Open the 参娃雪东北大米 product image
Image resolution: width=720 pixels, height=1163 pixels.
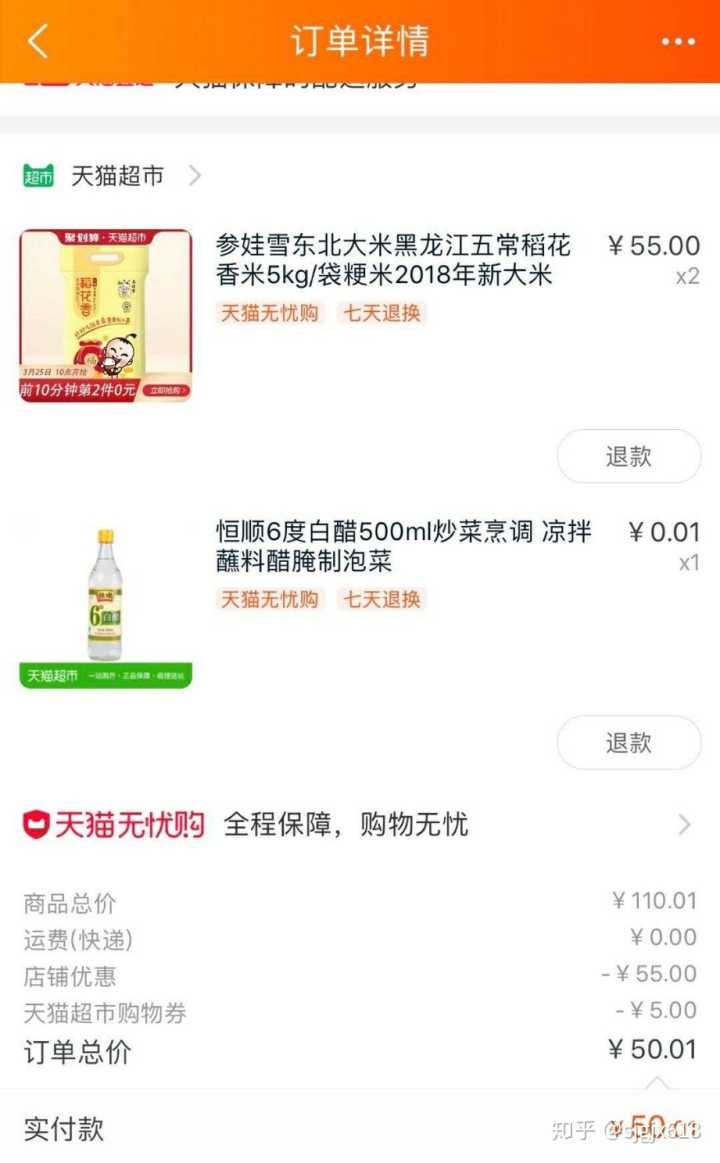tap(106, 316)
